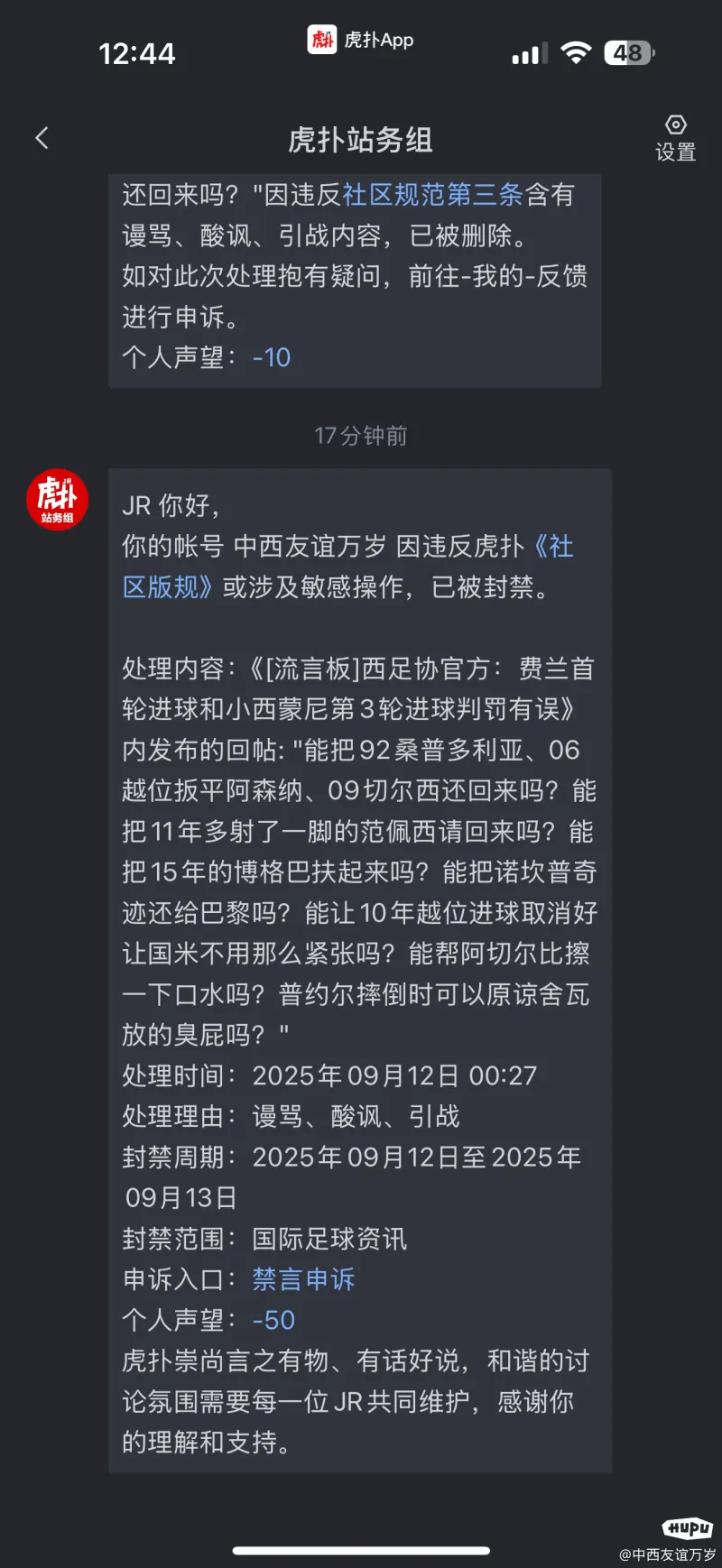Tap the 虎扑站务组 avatar
The height and width of the screenshot is (1568, 722).
[x=58, y=500]
